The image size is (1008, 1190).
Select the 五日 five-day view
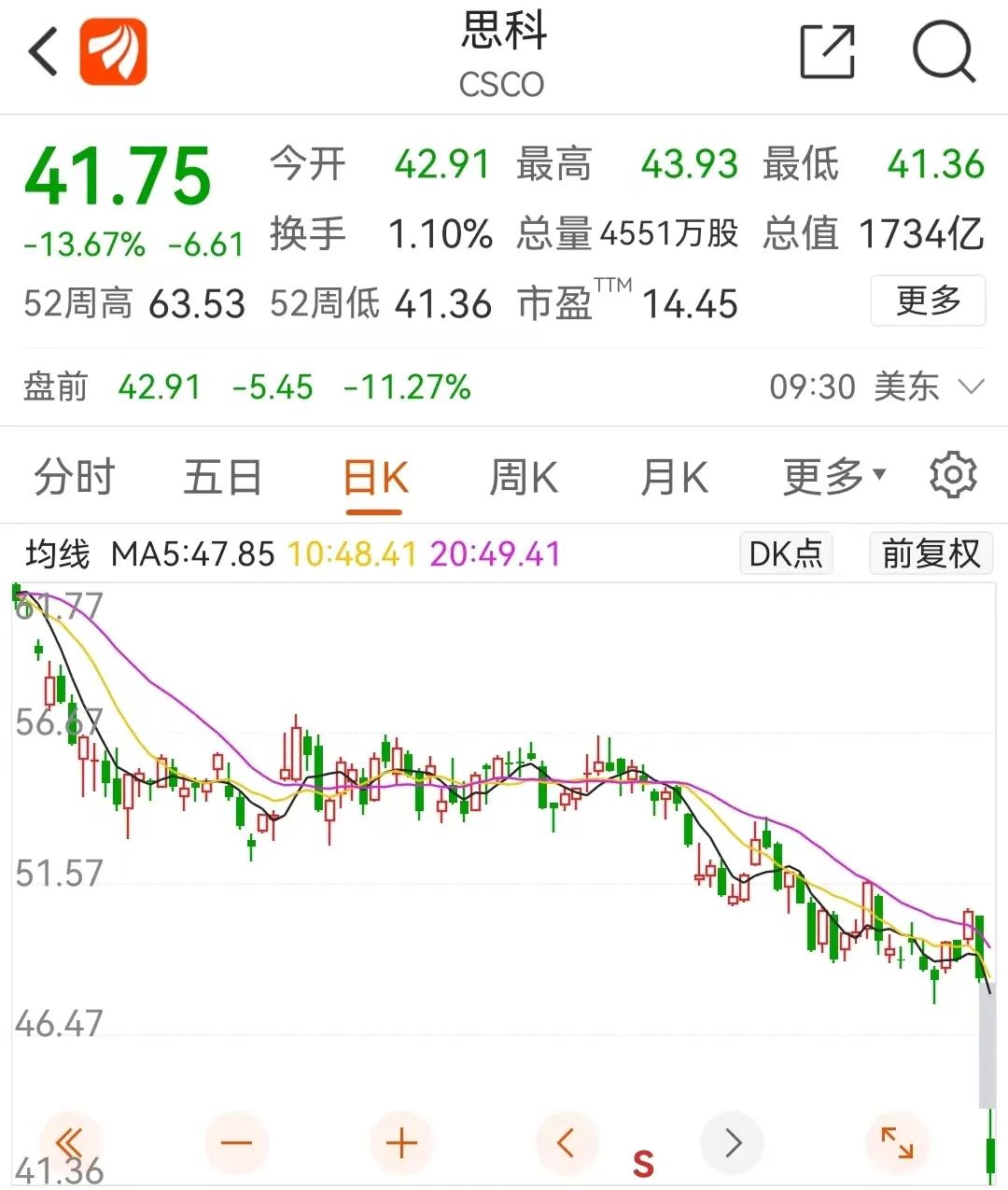click(x=221, y=476)
